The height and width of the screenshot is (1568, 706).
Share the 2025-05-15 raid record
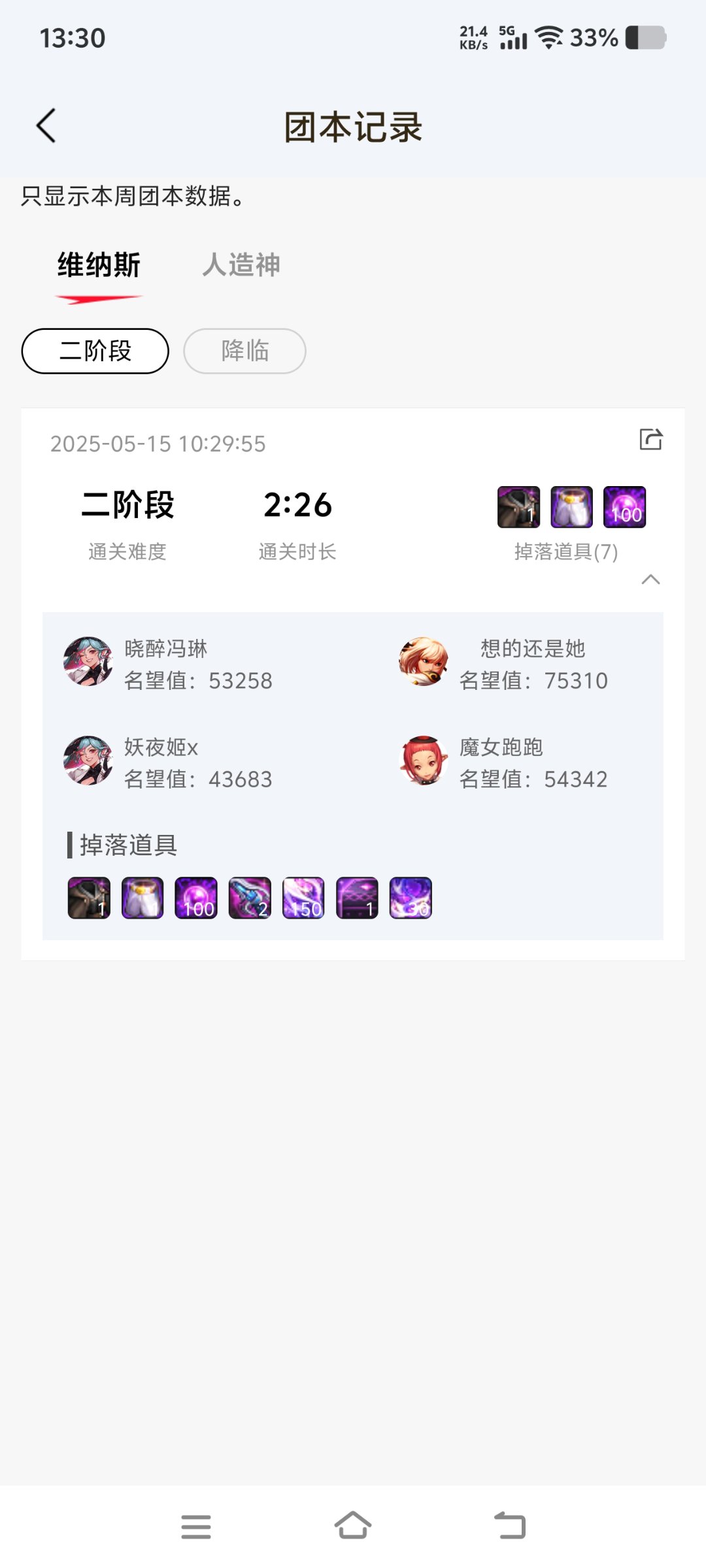tap(651, 439)
